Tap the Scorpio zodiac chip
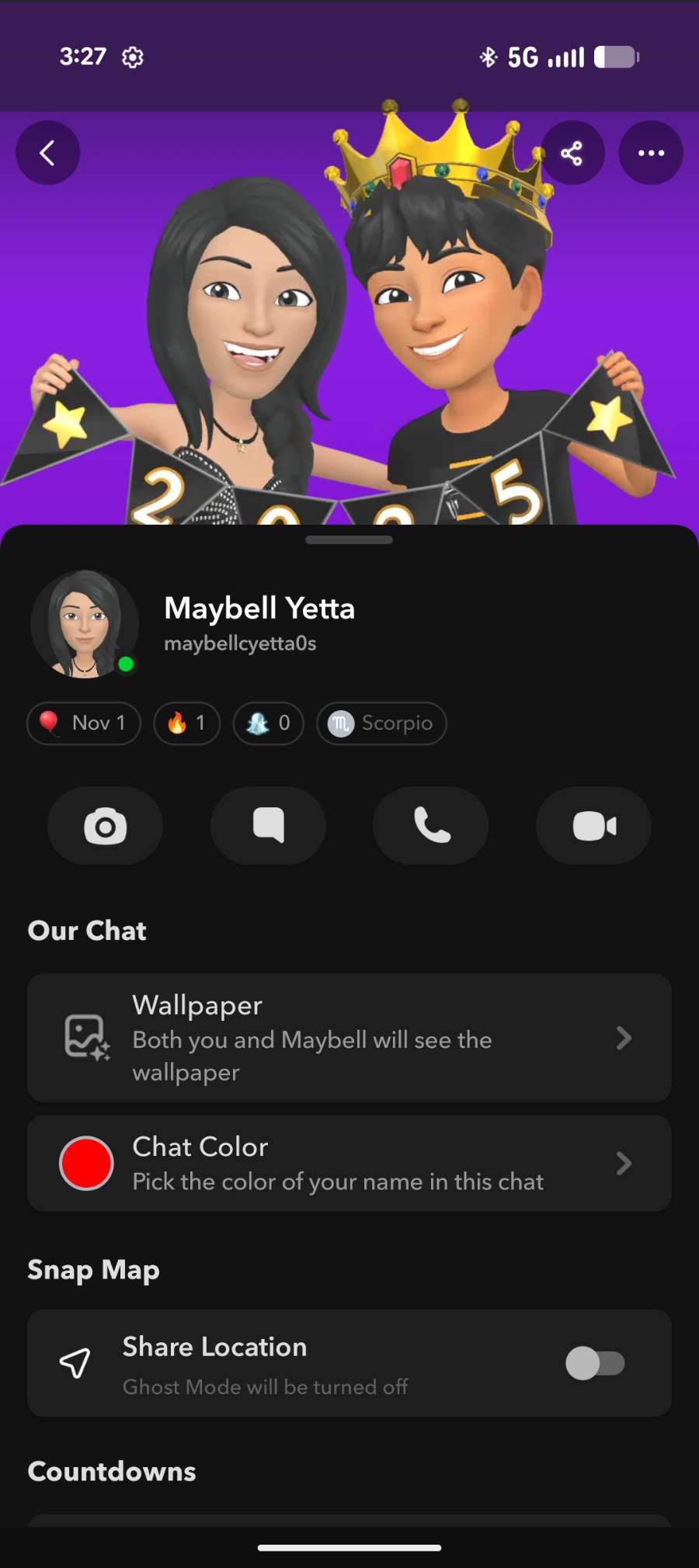 point(381,723)
